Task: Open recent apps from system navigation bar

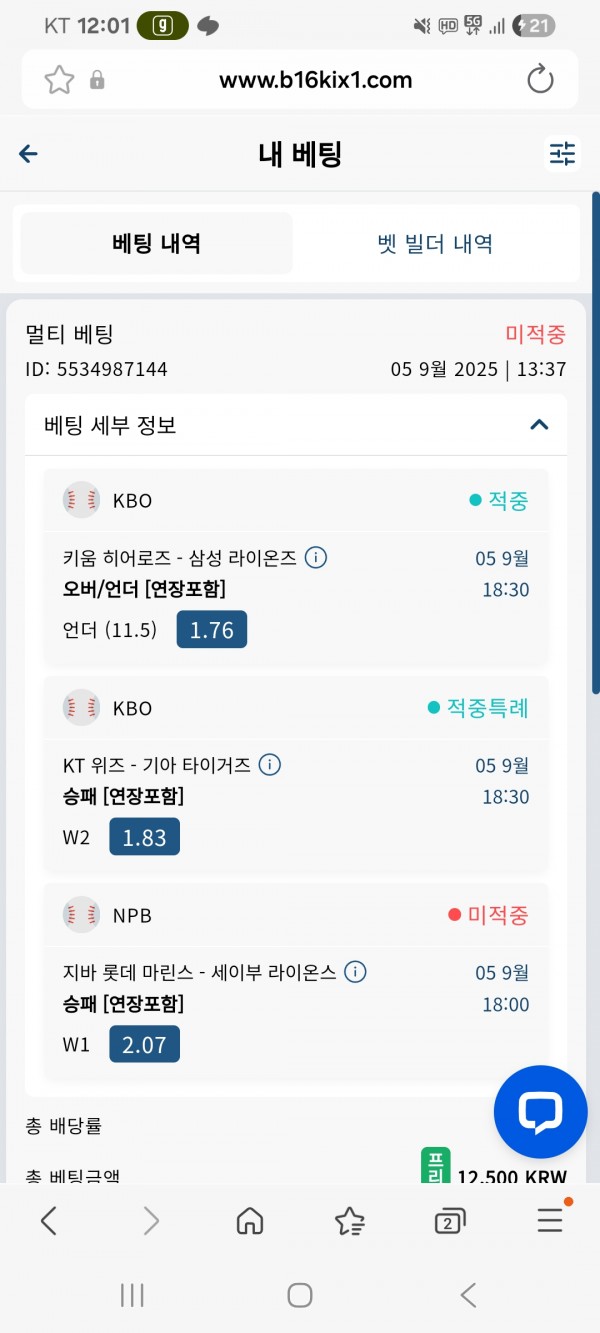Action: (132, 1295)
